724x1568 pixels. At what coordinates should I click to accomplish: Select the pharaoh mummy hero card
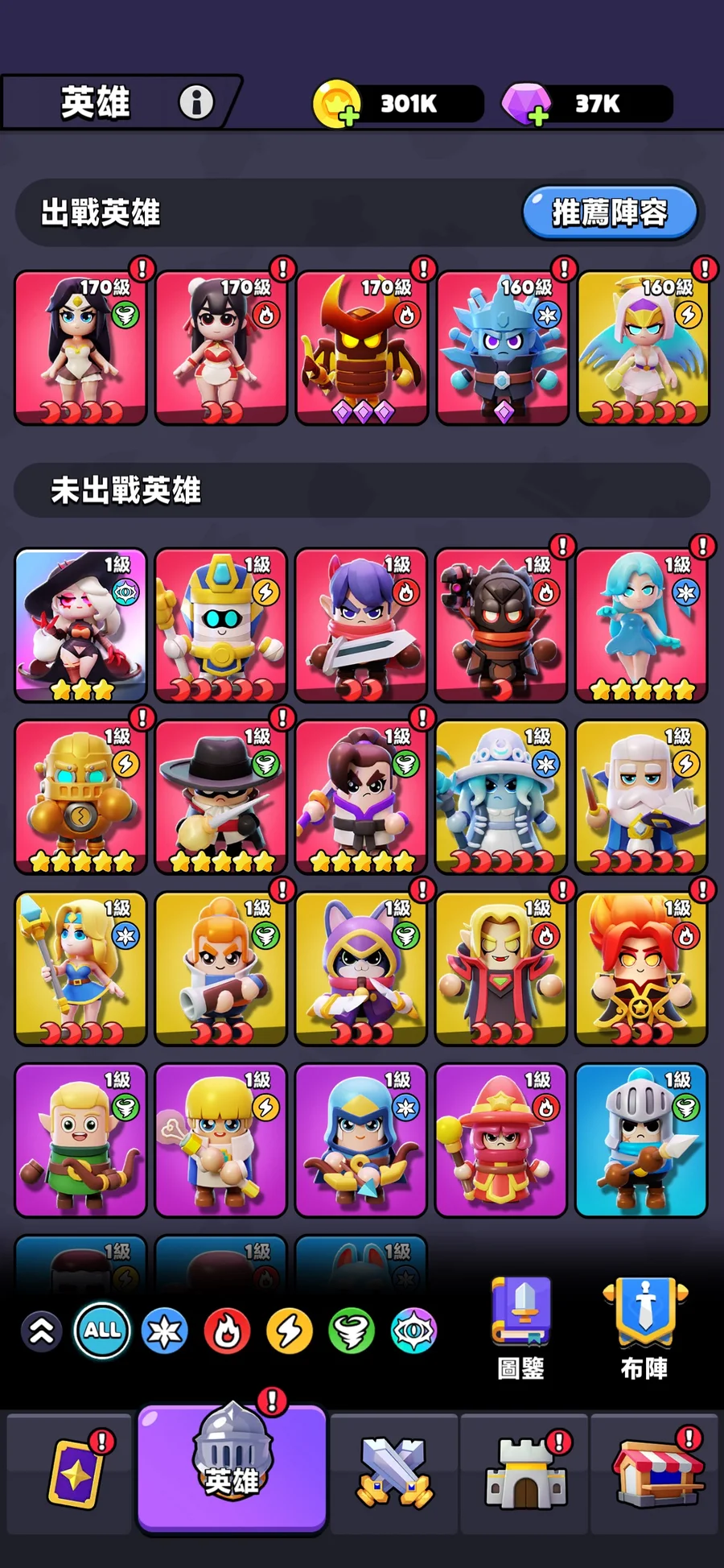[220, 625]
